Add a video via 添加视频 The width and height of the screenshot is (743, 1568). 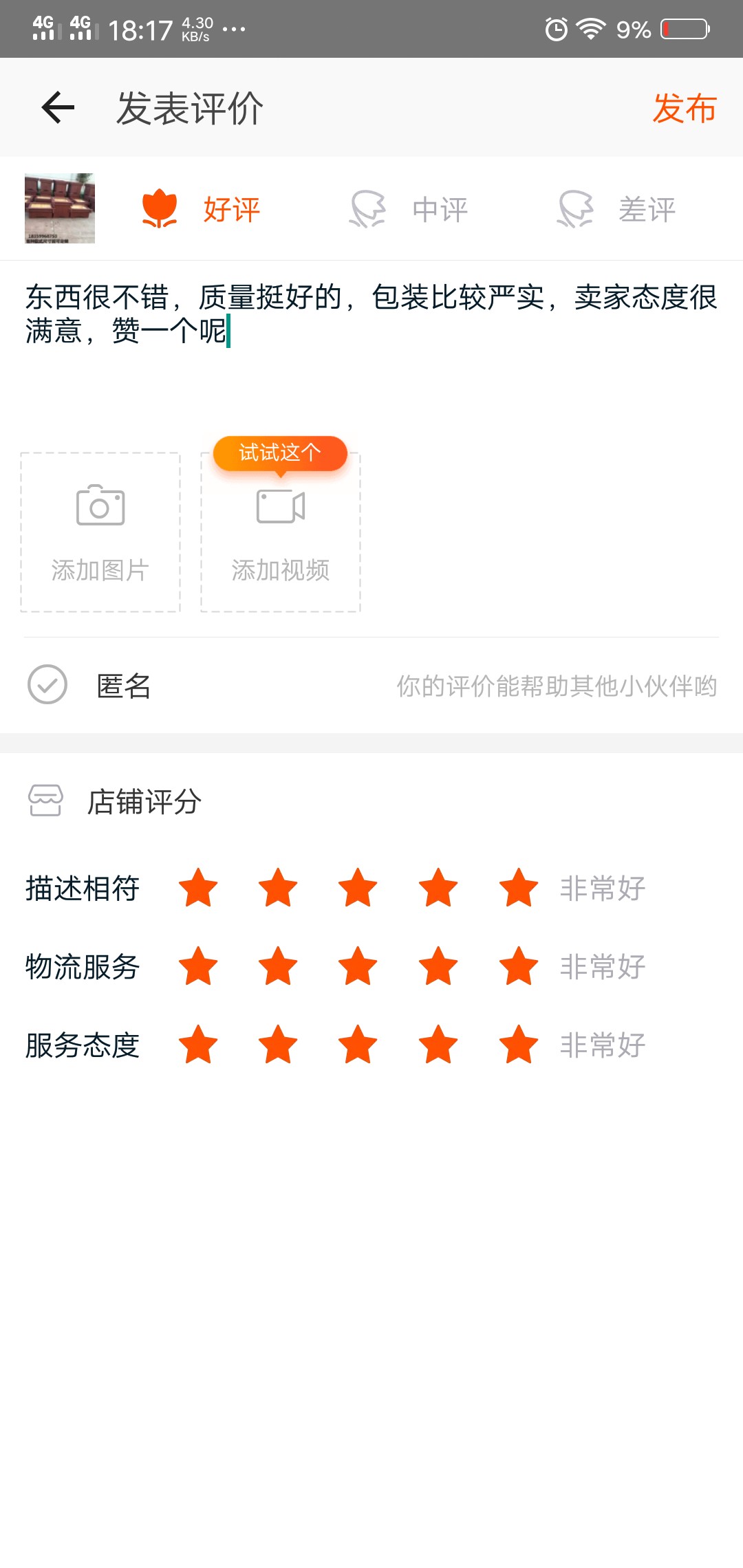(x=281, y=532)
